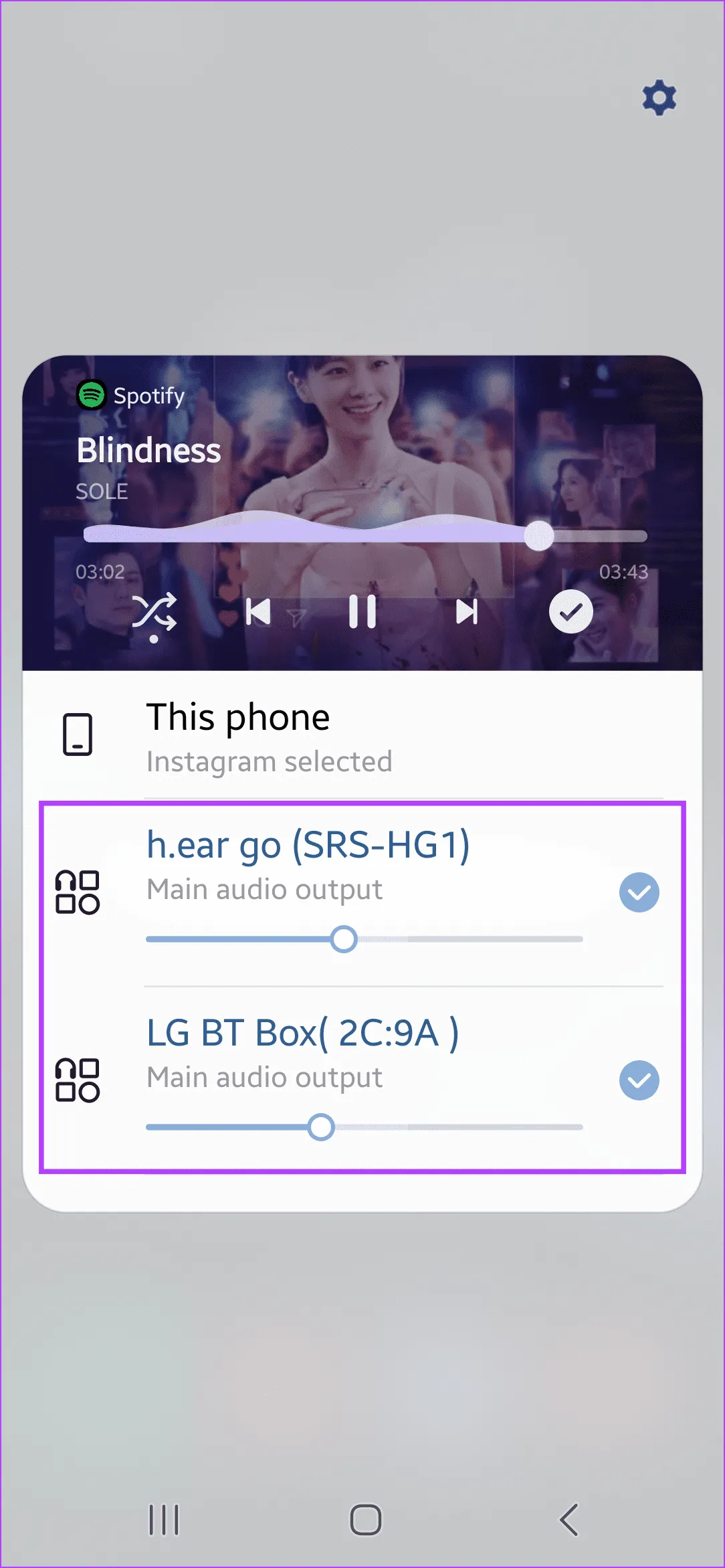
Task: Tap the h.ear go volume slider
Action: (365, 939)
